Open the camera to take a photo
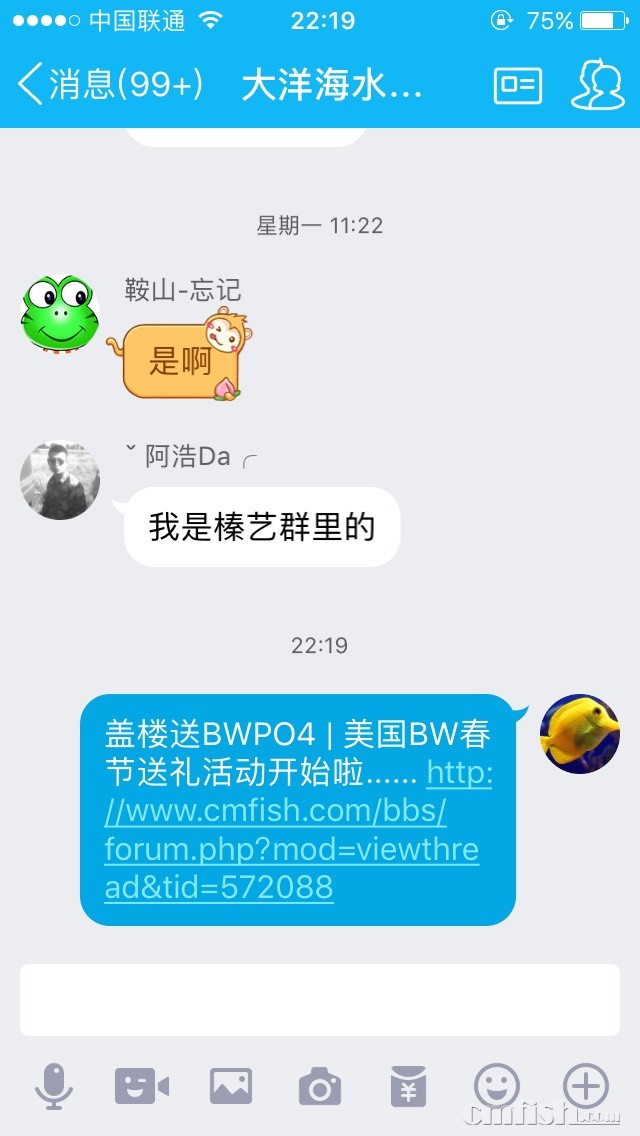This screenshot has width=640, height=1136. pyautogui.click(x=320, y=1086)
